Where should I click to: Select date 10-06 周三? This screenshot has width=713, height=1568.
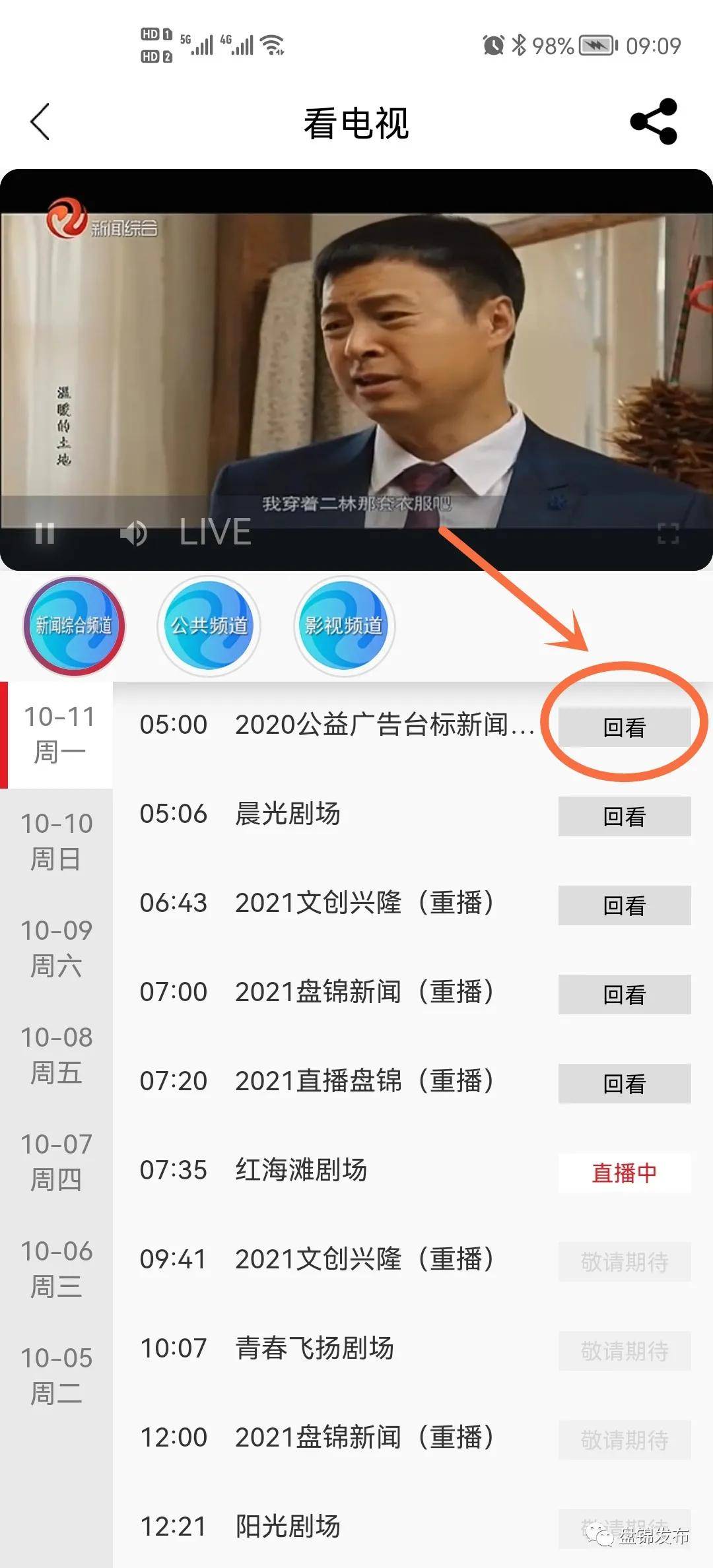click(57, 1269)
